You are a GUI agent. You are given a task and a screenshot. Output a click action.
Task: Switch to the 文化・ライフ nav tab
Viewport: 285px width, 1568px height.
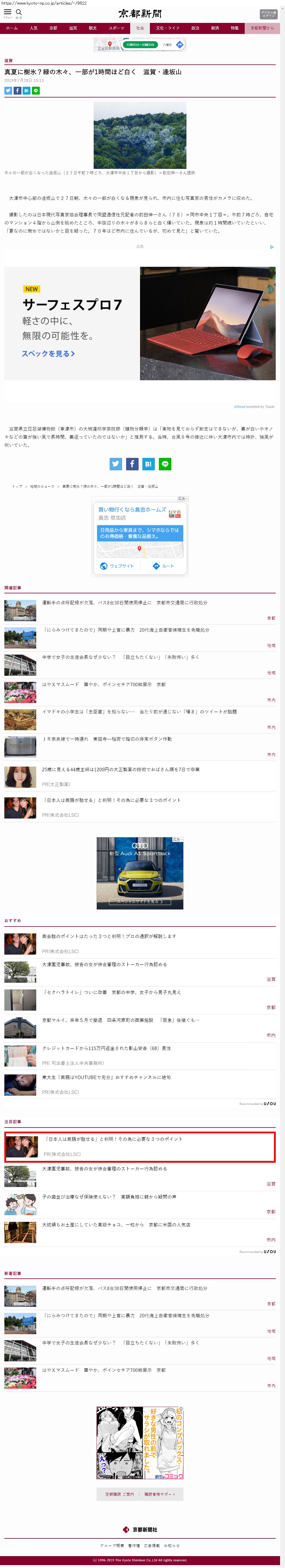[x=167, y=28]
